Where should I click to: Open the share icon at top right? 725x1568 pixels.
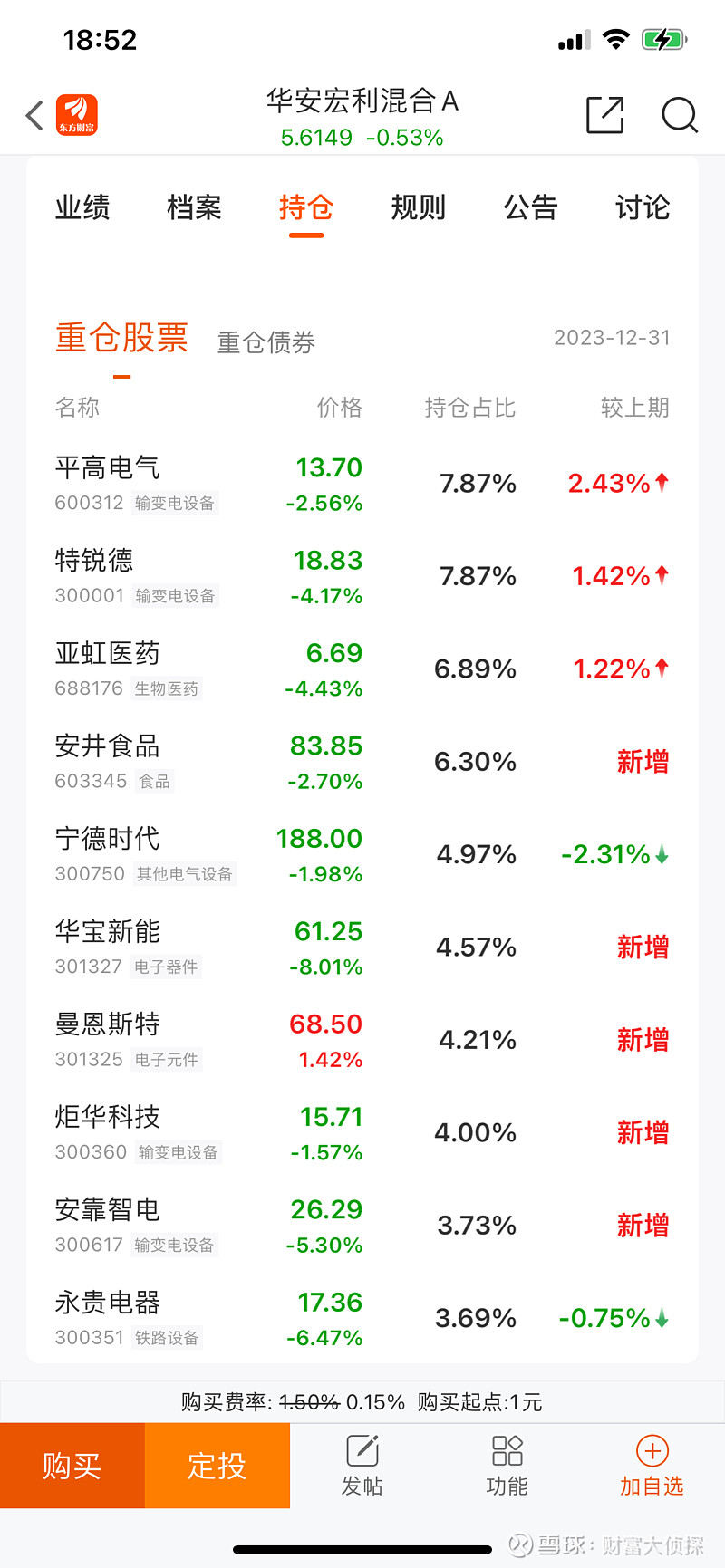(604, 116)
